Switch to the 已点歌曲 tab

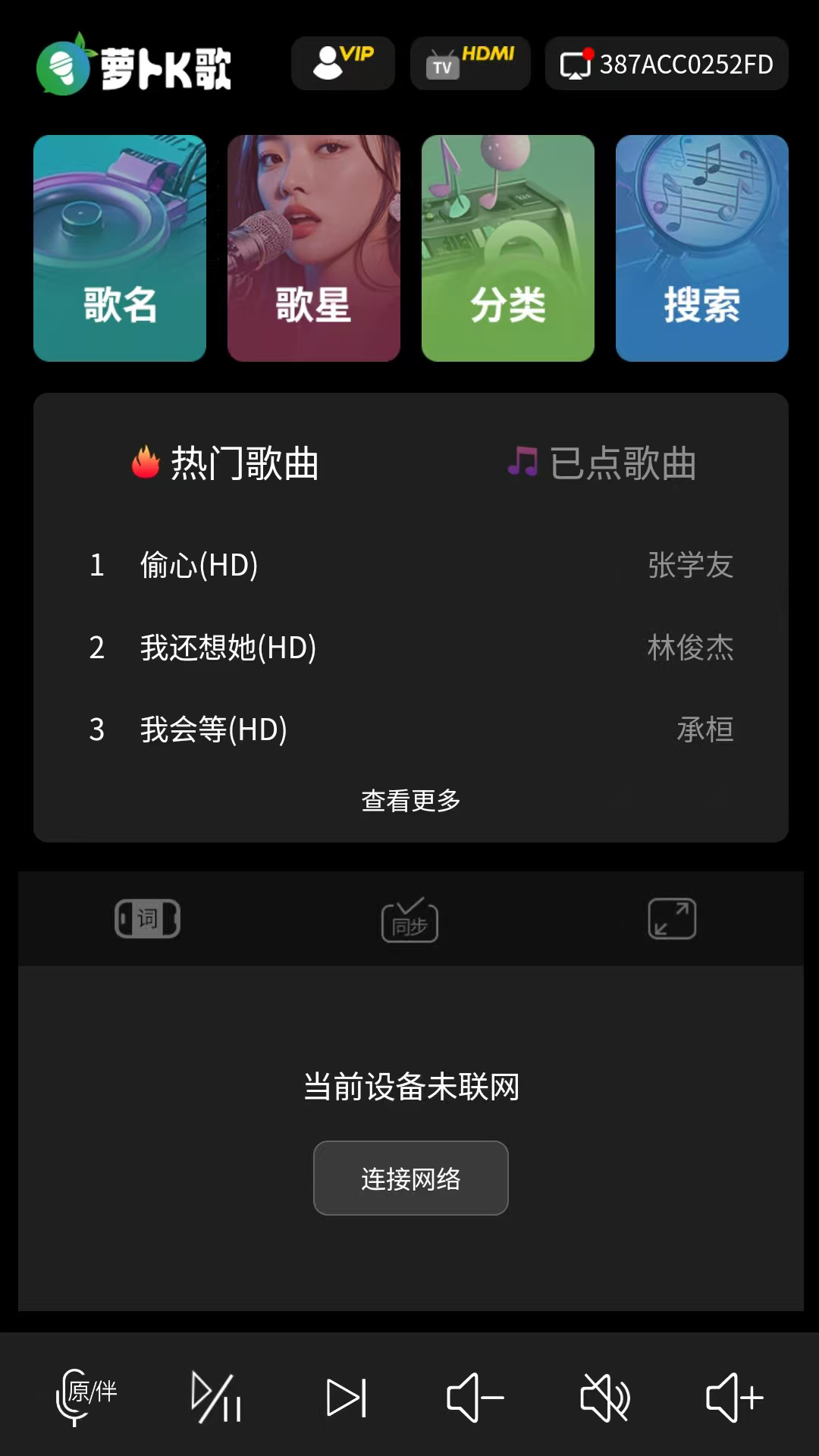[x=603, y=466]
